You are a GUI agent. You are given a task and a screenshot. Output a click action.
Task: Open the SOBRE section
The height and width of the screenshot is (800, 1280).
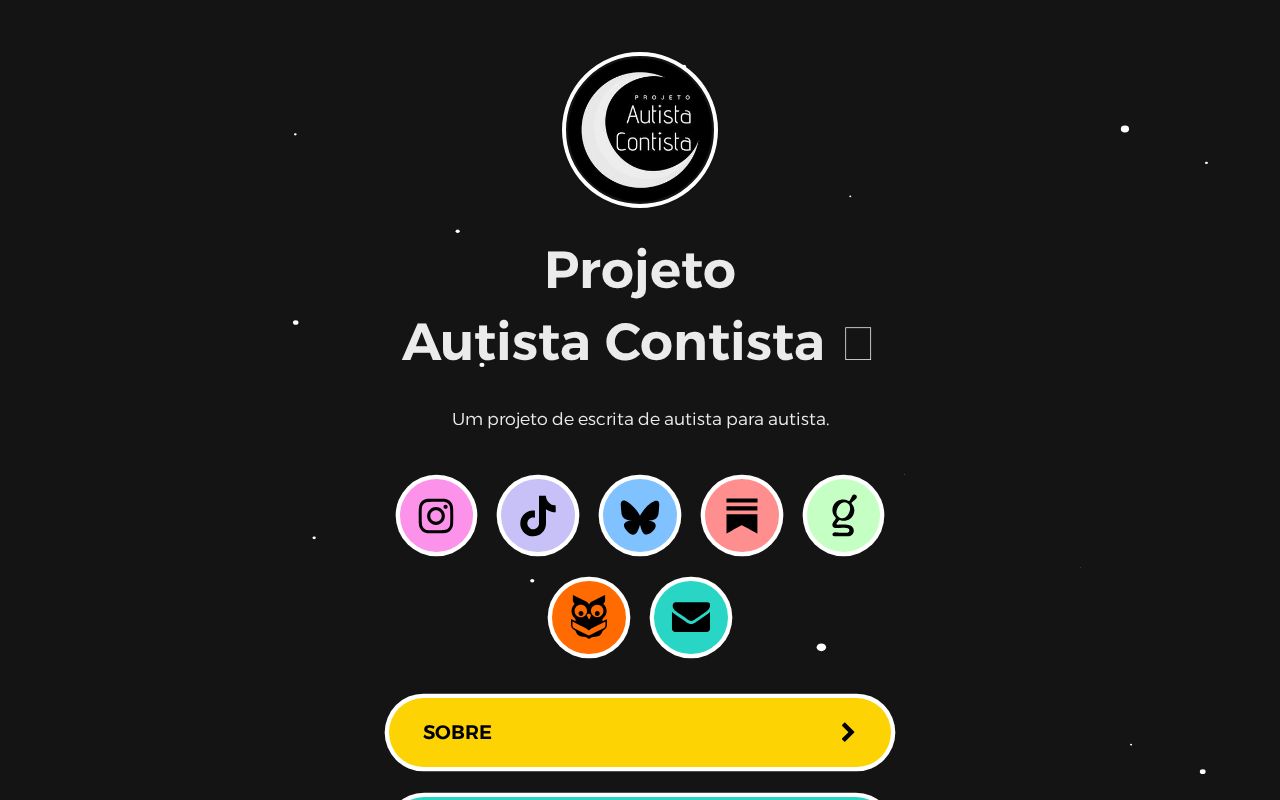[x=640, y=732]
